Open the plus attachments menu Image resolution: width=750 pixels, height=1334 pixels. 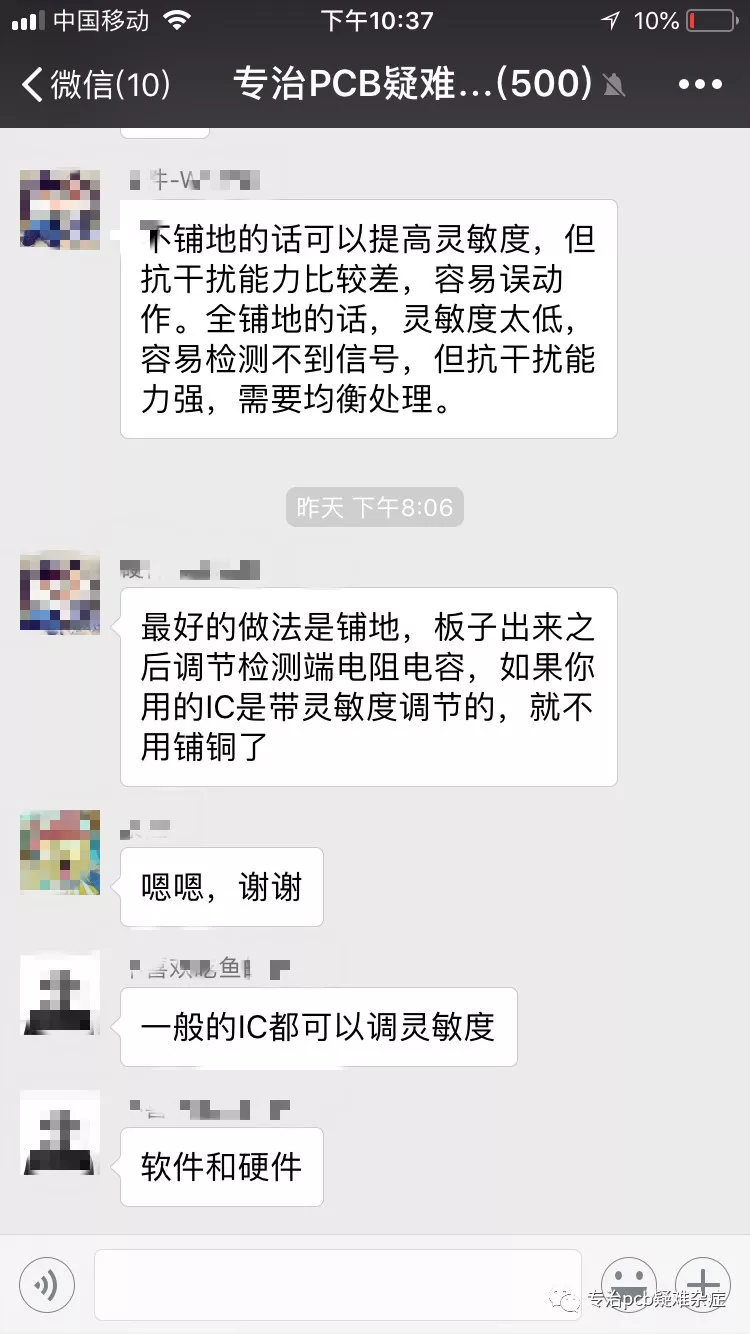[x=702, y=1285]
